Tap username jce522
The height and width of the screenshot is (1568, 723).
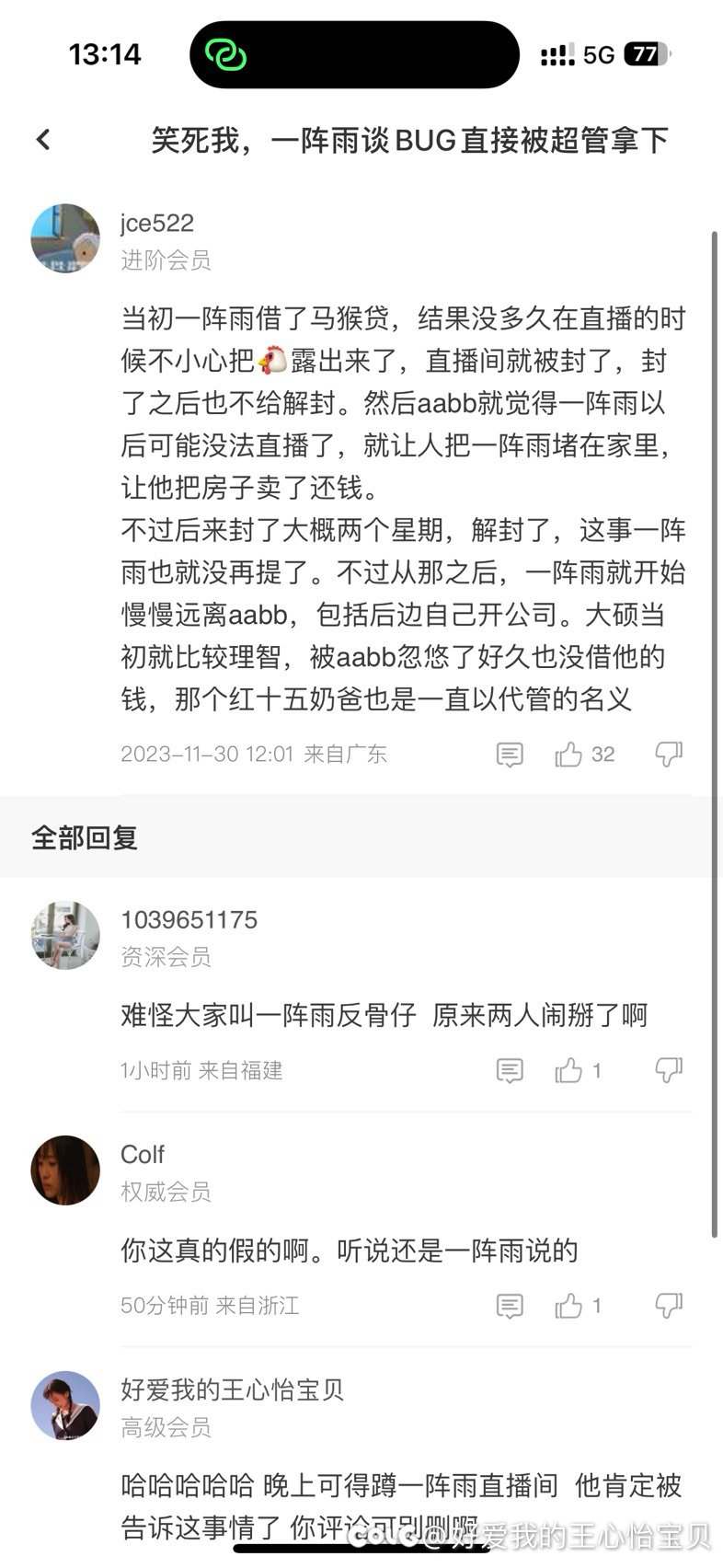tap(157, 224)
